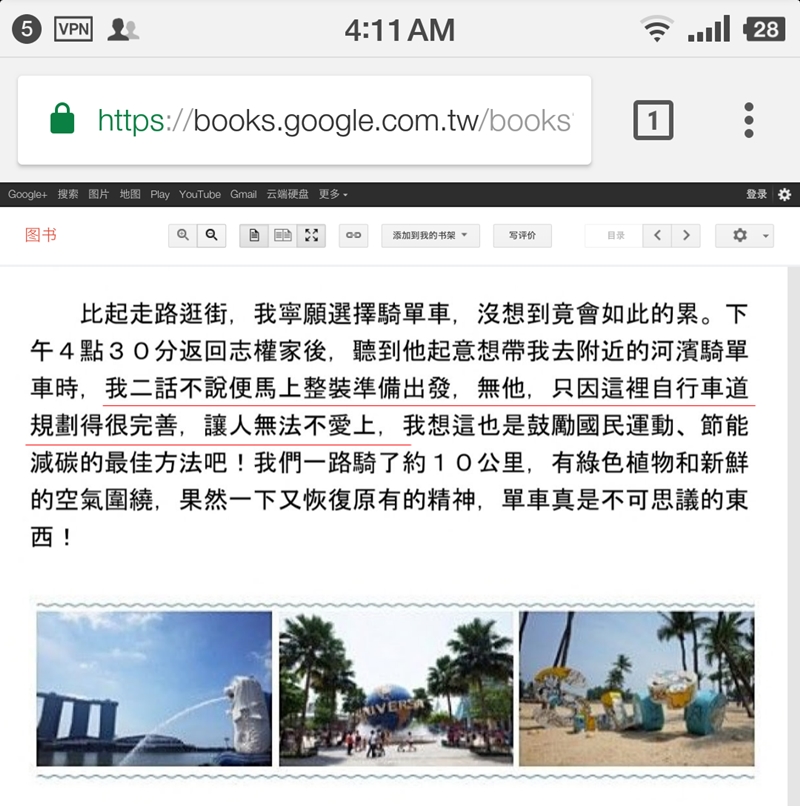
Task: Open 添加到我的书架 dropdown
Action: pos(430,235)
